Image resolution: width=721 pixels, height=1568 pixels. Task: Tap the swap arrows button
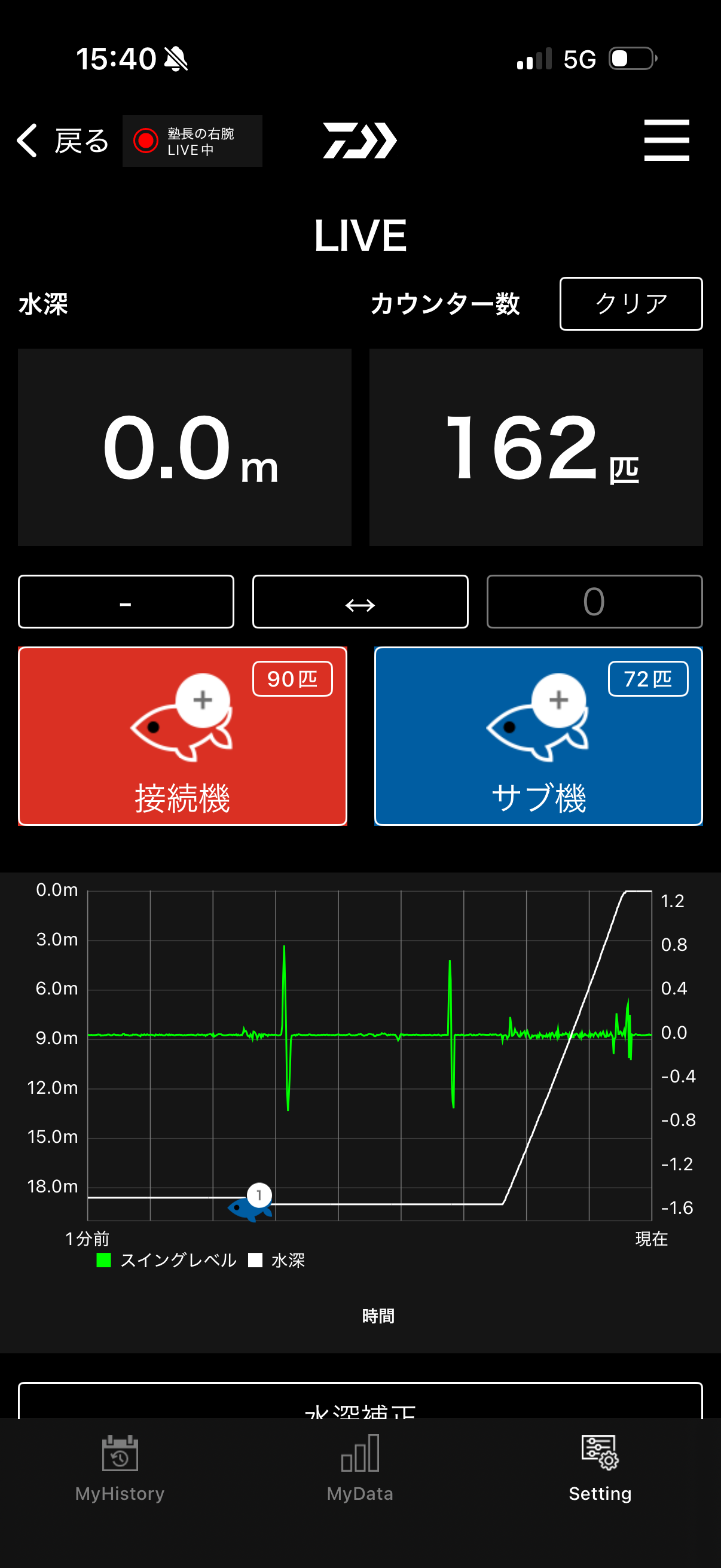tap(360, 602)
